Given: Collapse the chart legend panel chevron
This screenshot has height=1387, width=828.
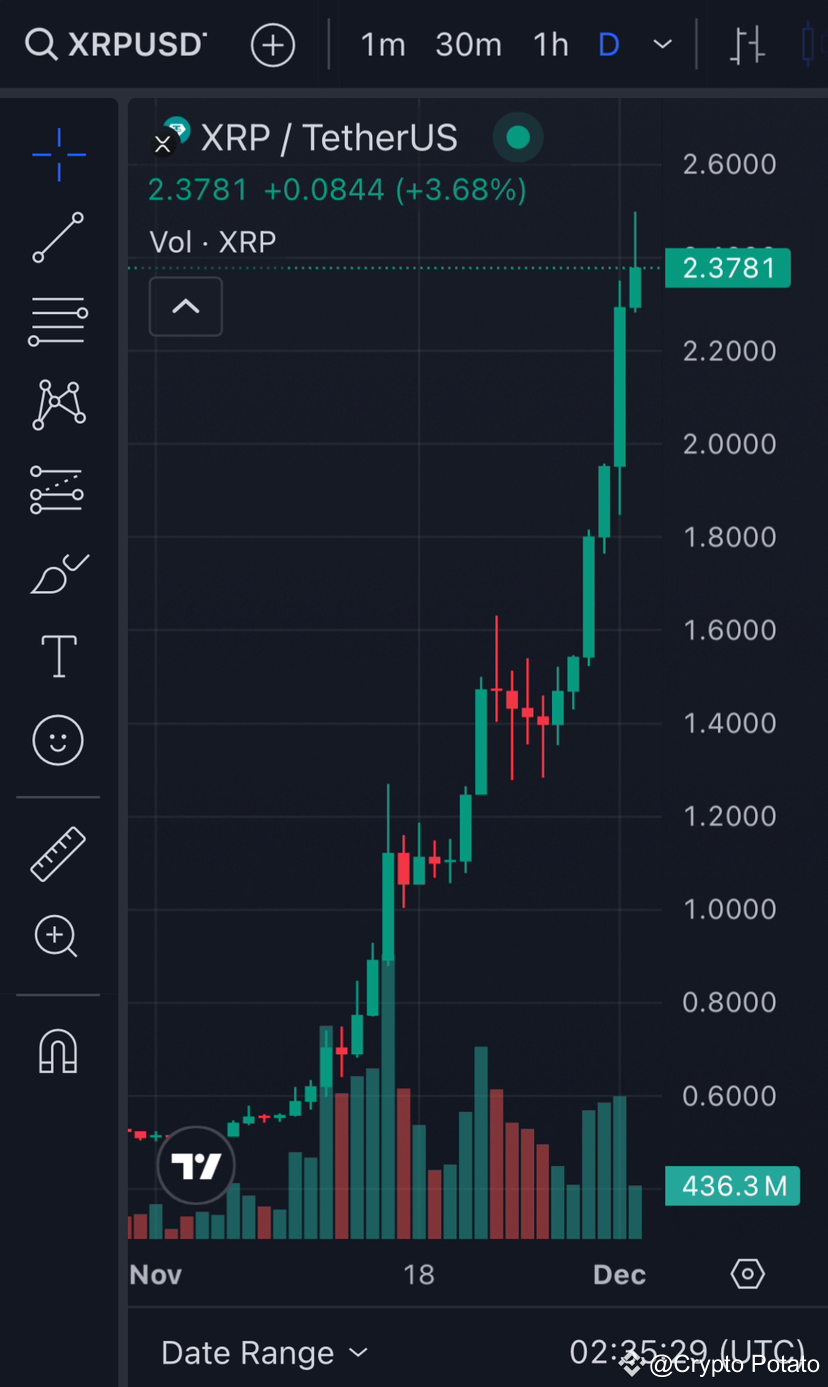Looking at the screenshot, I should point(185,307).
